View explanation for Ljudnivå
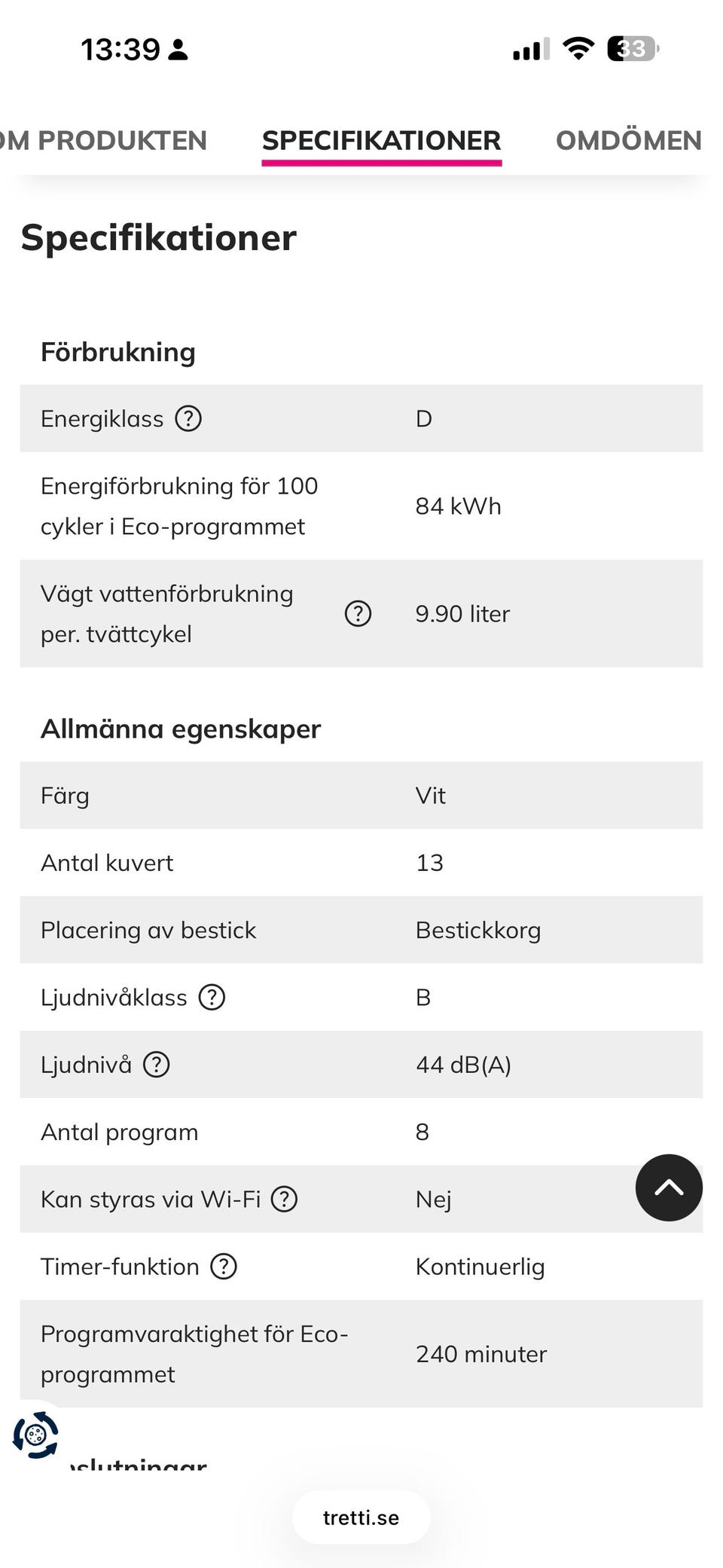 tap(157, 1065)
